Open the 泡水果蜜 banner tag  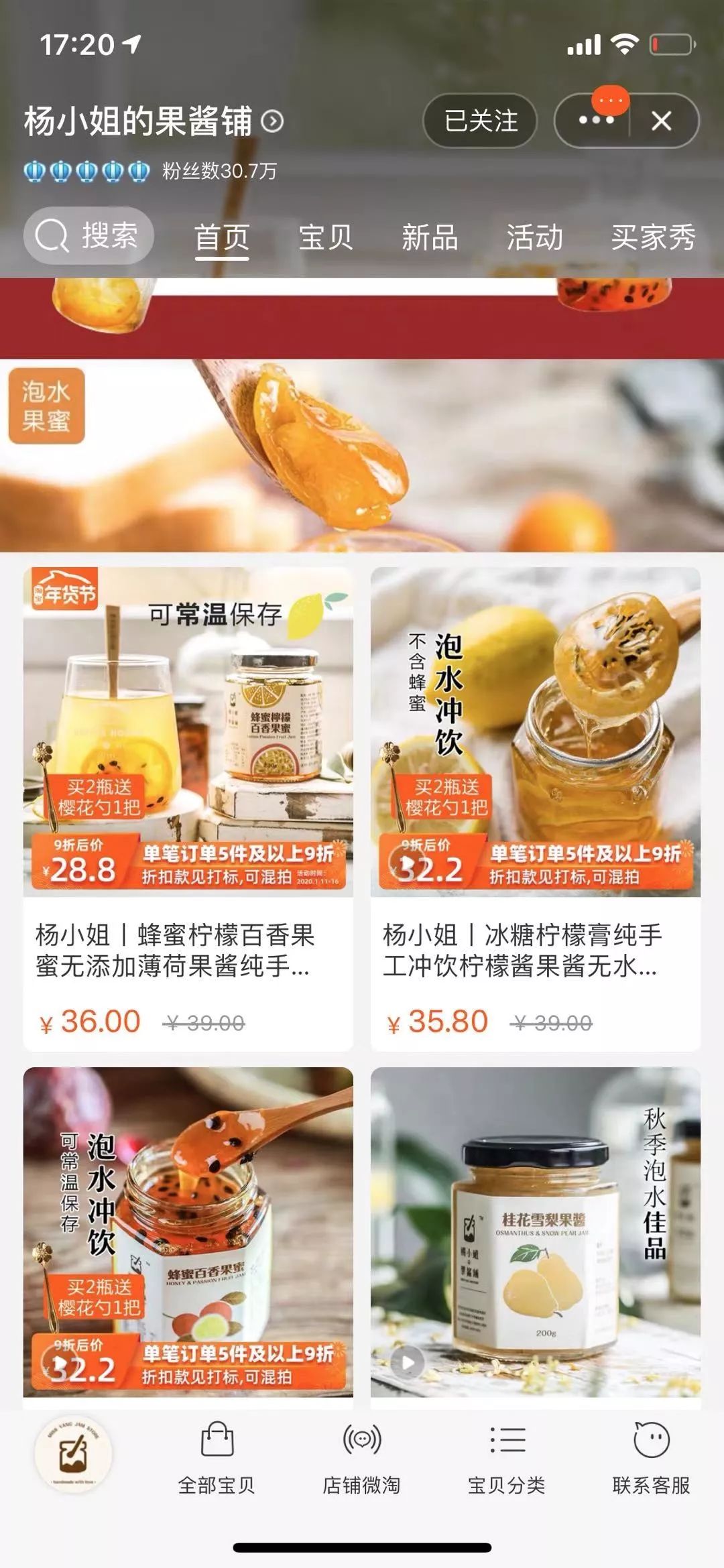(48, 406)
